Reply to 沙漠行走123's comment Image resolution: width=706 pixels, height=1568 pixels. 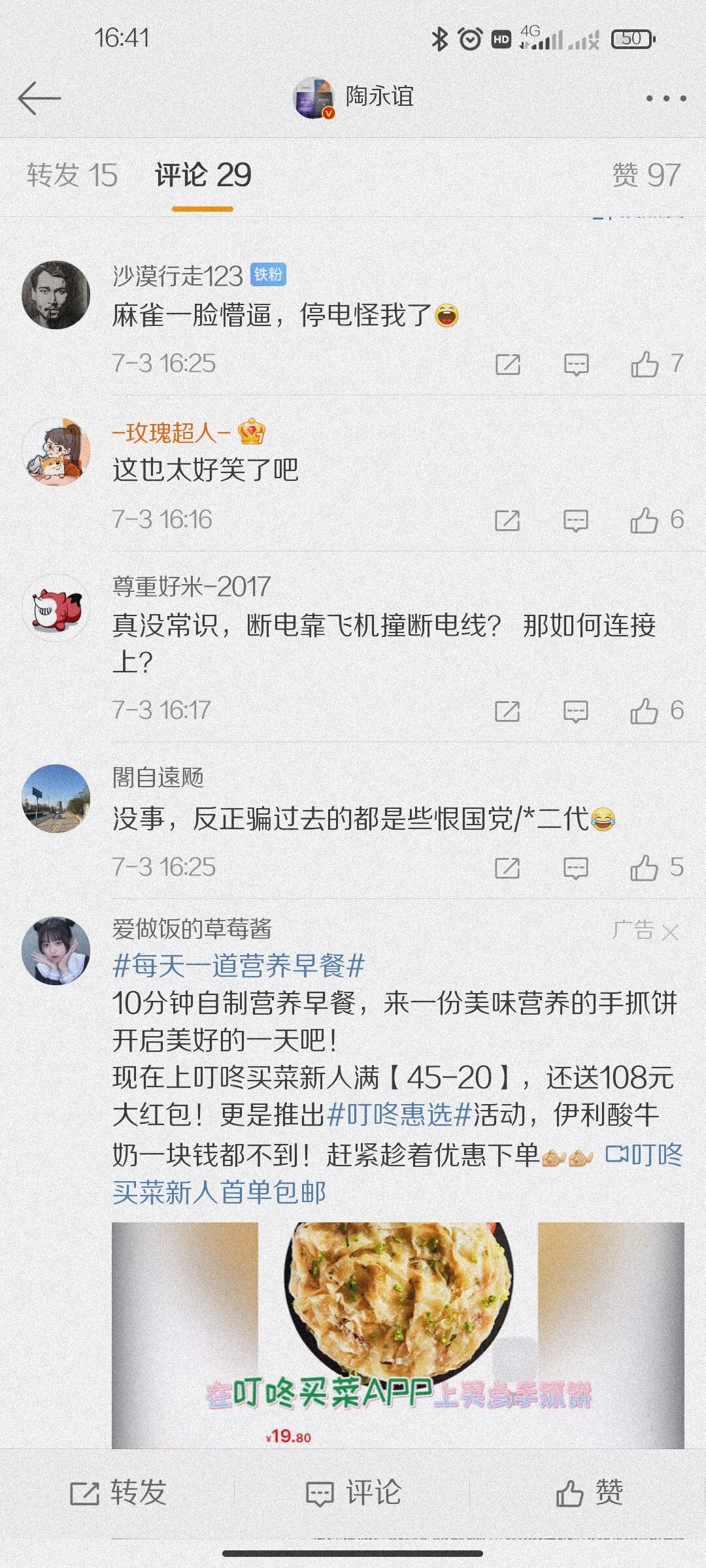pos(576,365)
